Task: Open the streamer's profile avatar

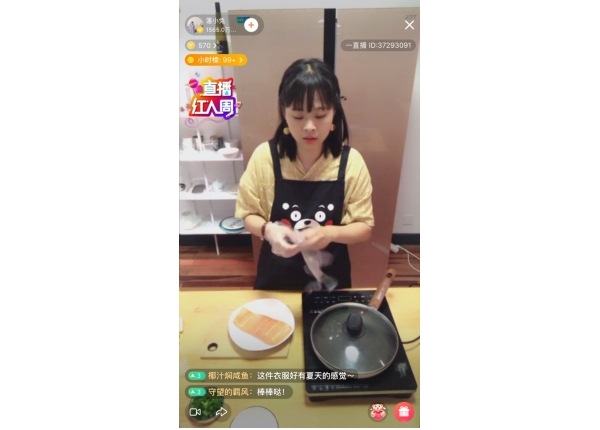Action: click(194, 25)
